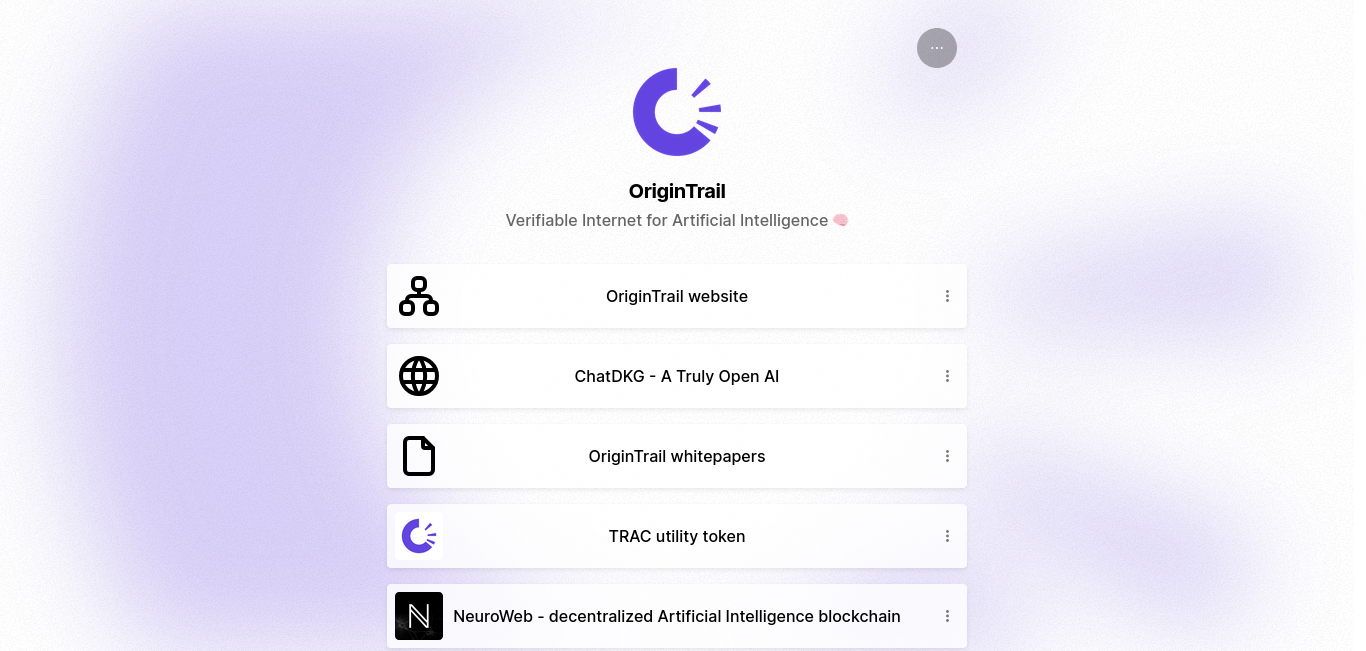Tap the options dots on ChatDKG row

click(947, 376)
